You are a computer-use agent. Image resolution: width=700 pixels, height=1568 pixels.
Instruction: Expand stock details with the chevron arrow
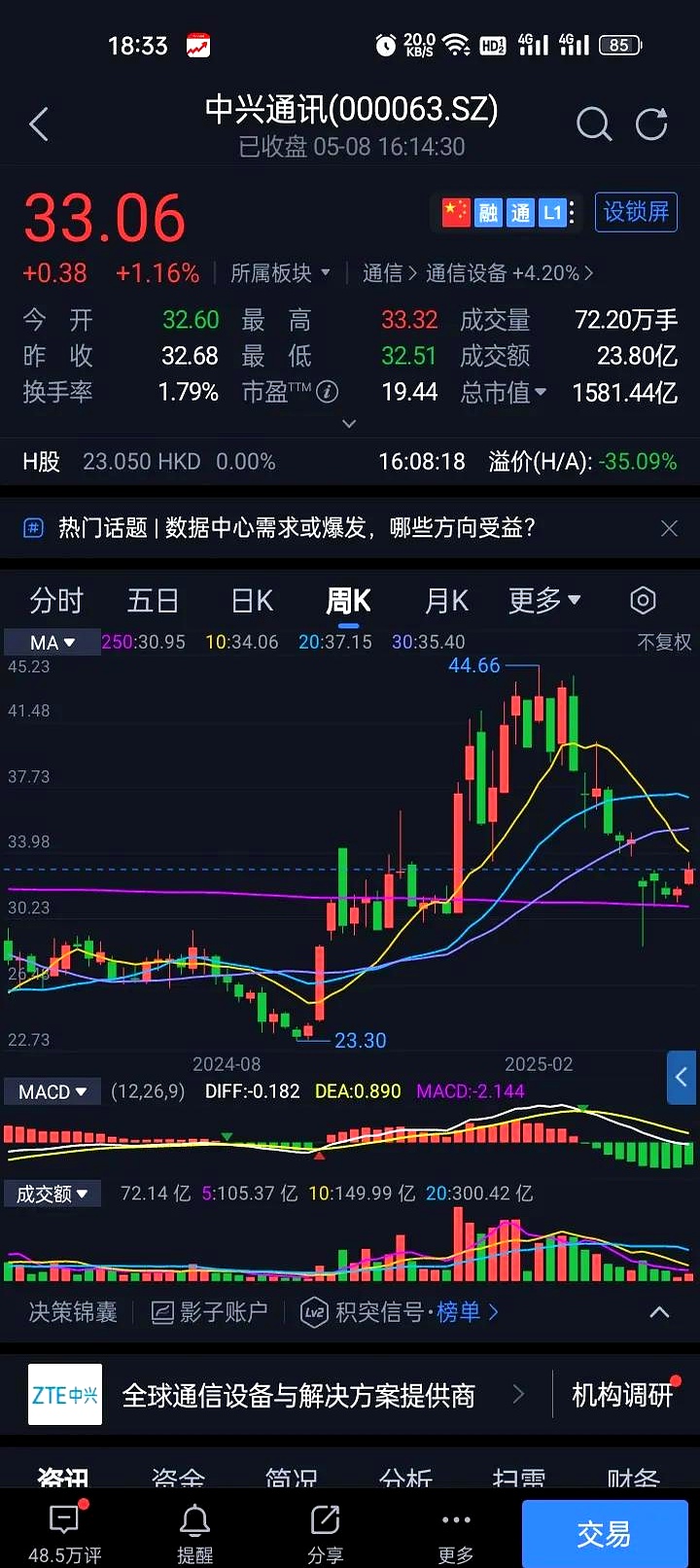(x=348, y=423)
